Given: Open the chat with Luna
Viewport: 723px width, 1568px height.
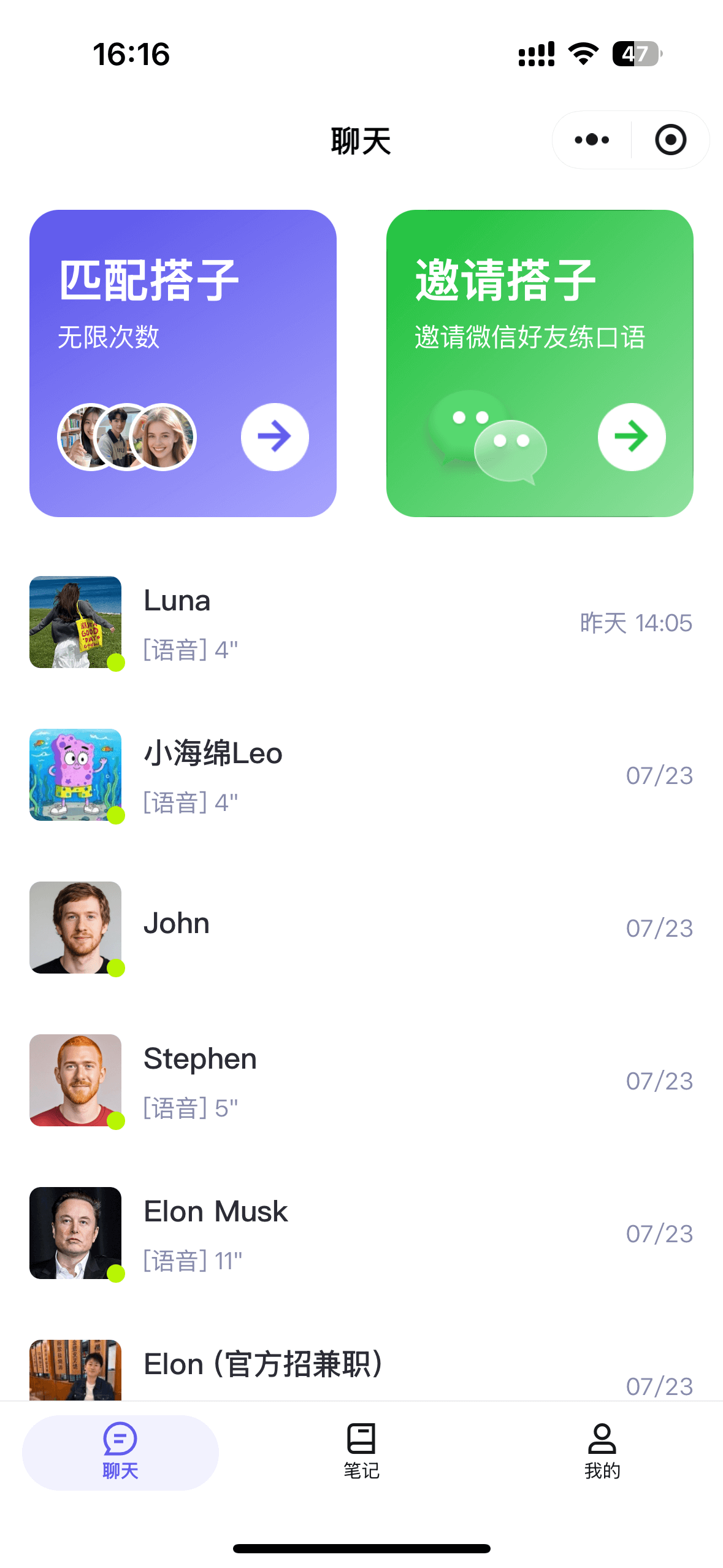Looking at the screenshot, I should 361,623.
